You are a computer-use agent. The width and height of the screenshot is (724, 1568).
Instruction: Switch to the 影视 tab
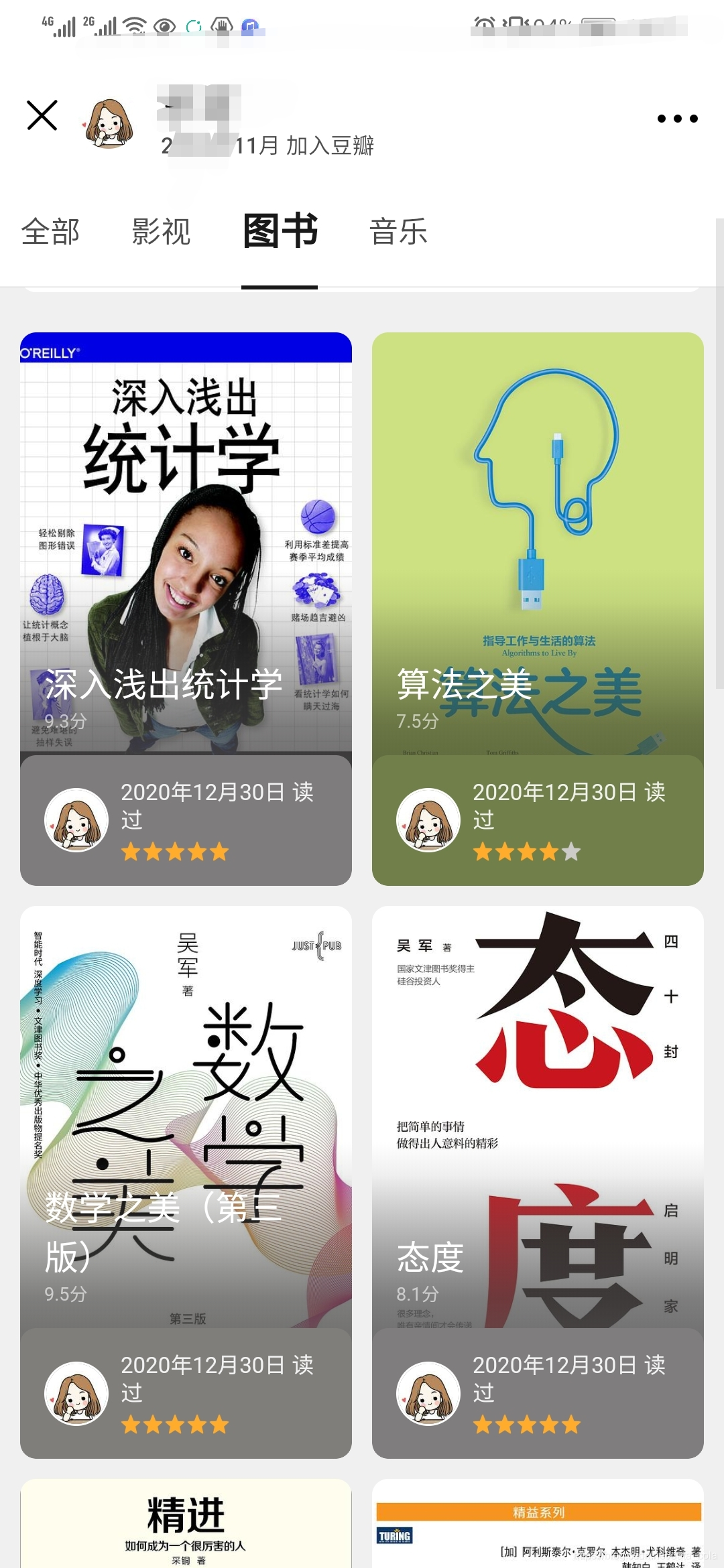point(161,232)
